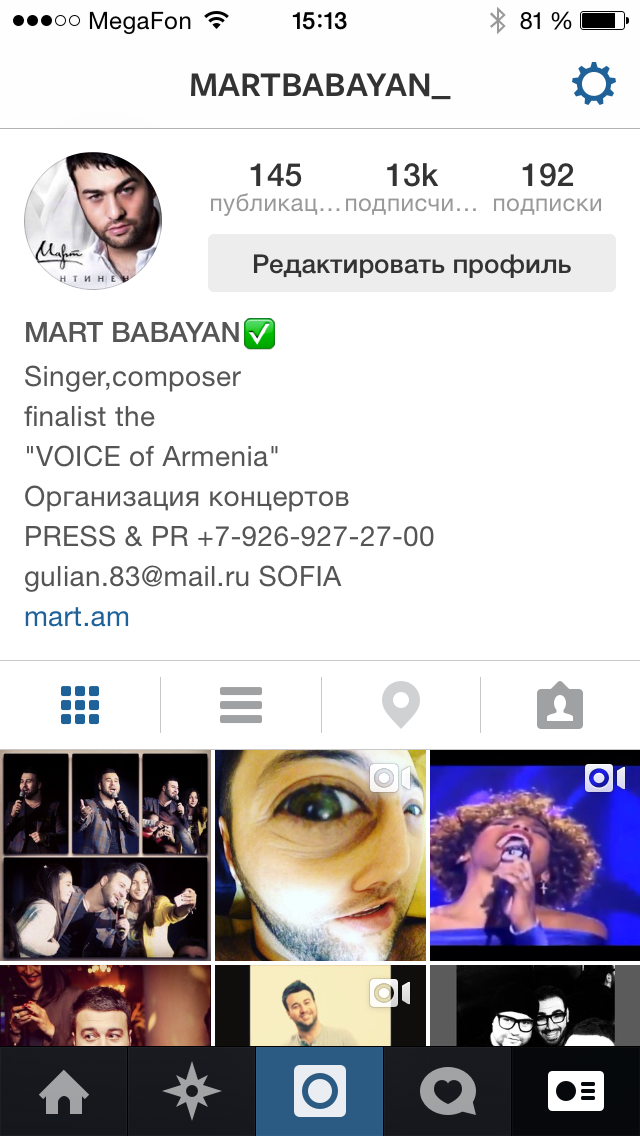View the 13k followers list
This screenshot has width=640, height=1136.
click(x=411, y=187)
